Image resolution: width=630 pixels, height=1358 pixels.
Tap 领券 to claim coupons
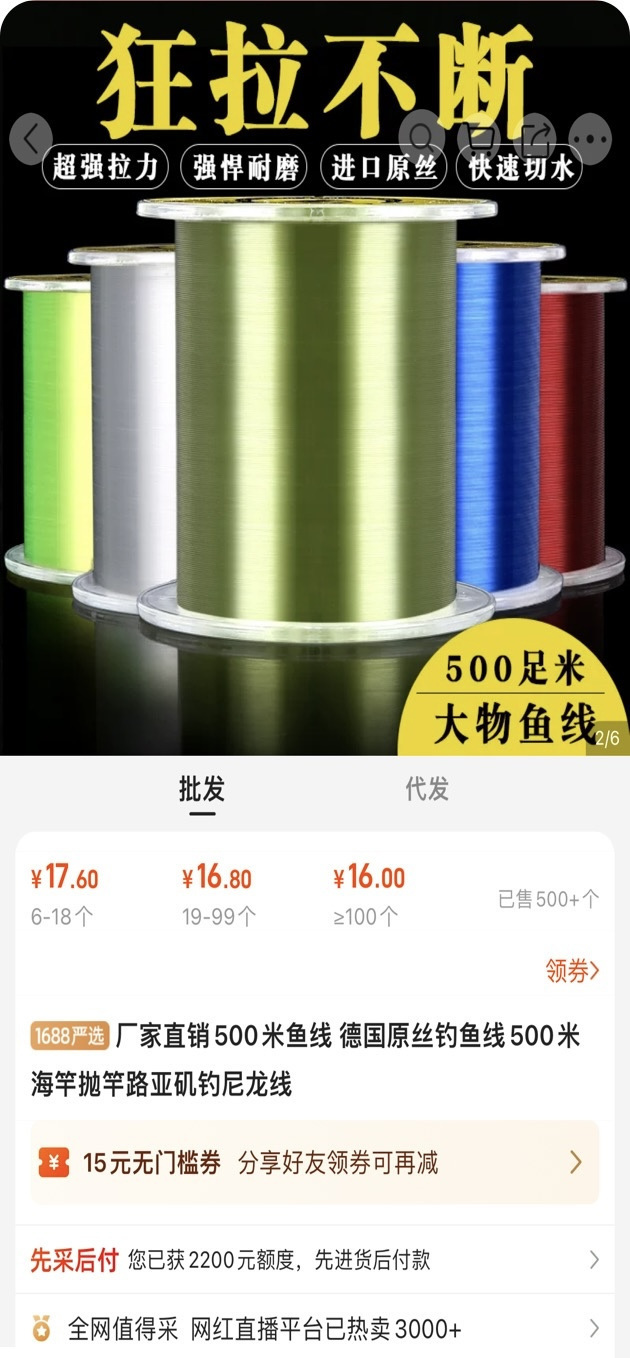pos(572,971)
